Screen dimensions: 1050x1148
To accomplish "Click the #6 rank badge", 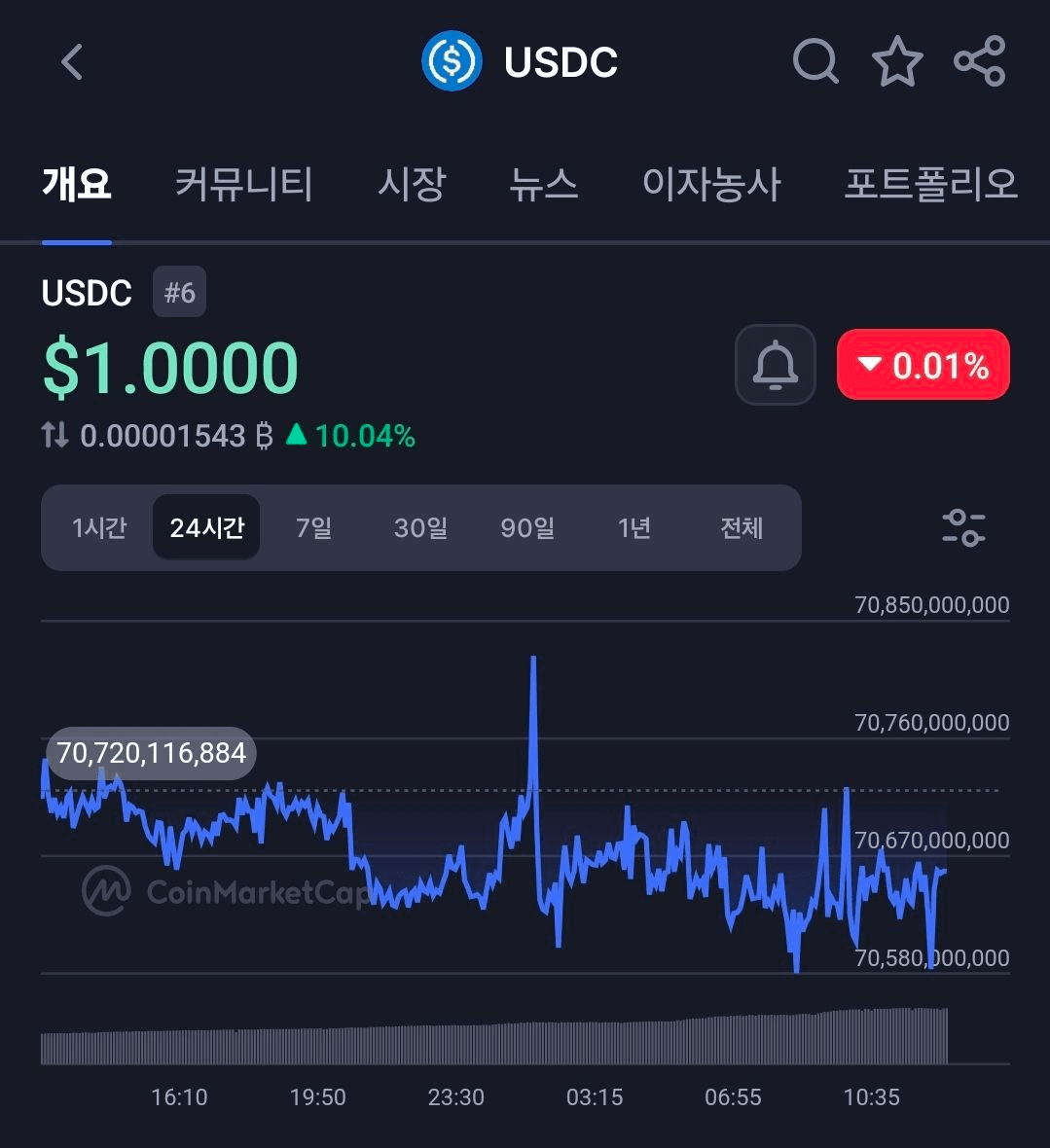I will [x=178, y=291].
